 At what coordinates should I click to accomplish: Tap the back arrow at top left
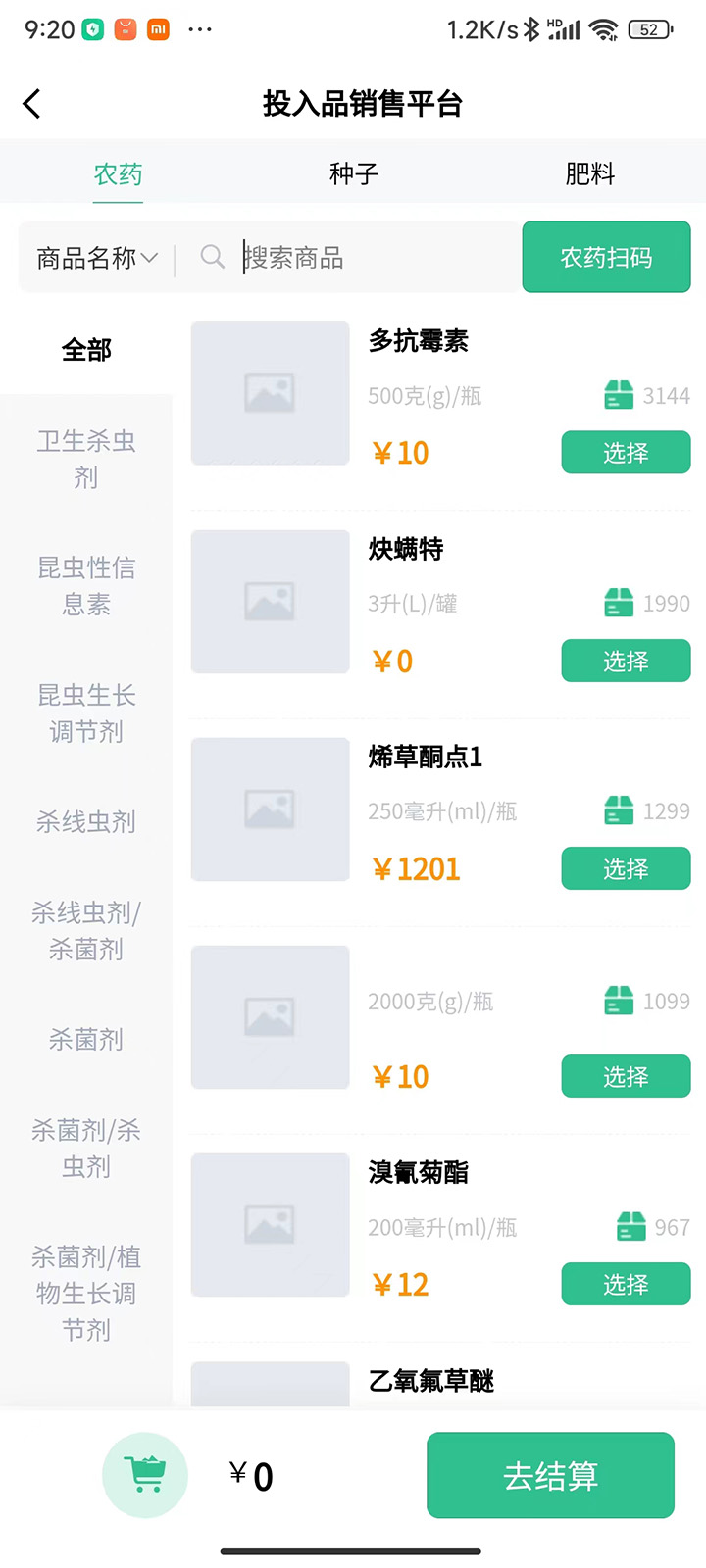click(31, 103)
